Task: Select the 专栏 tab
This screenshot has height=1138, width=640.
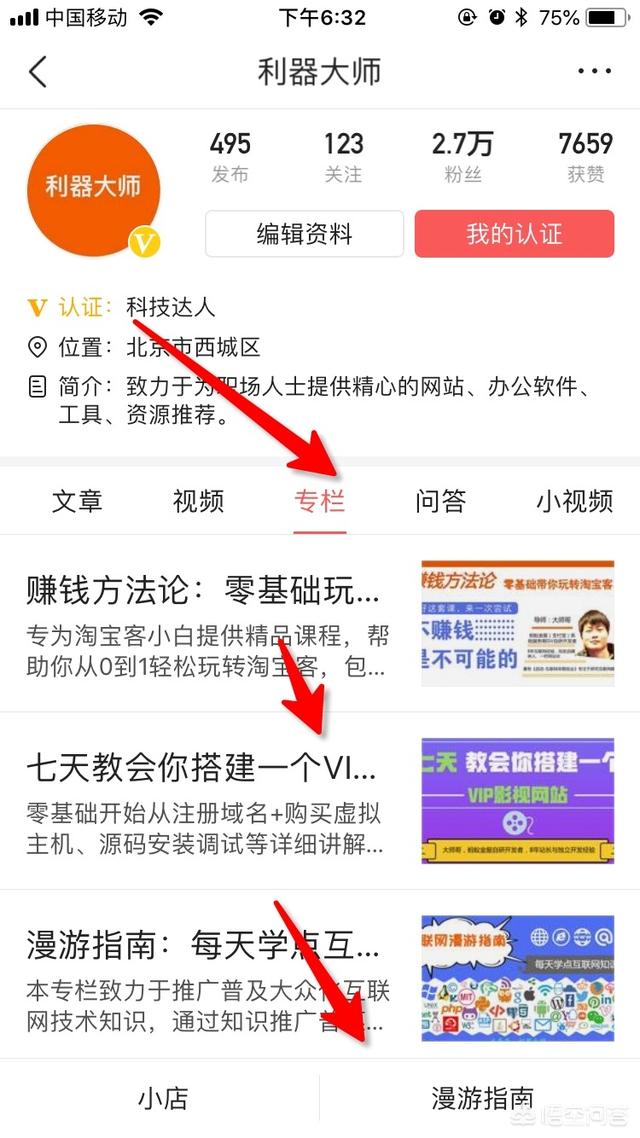Action: coord(319,500)
